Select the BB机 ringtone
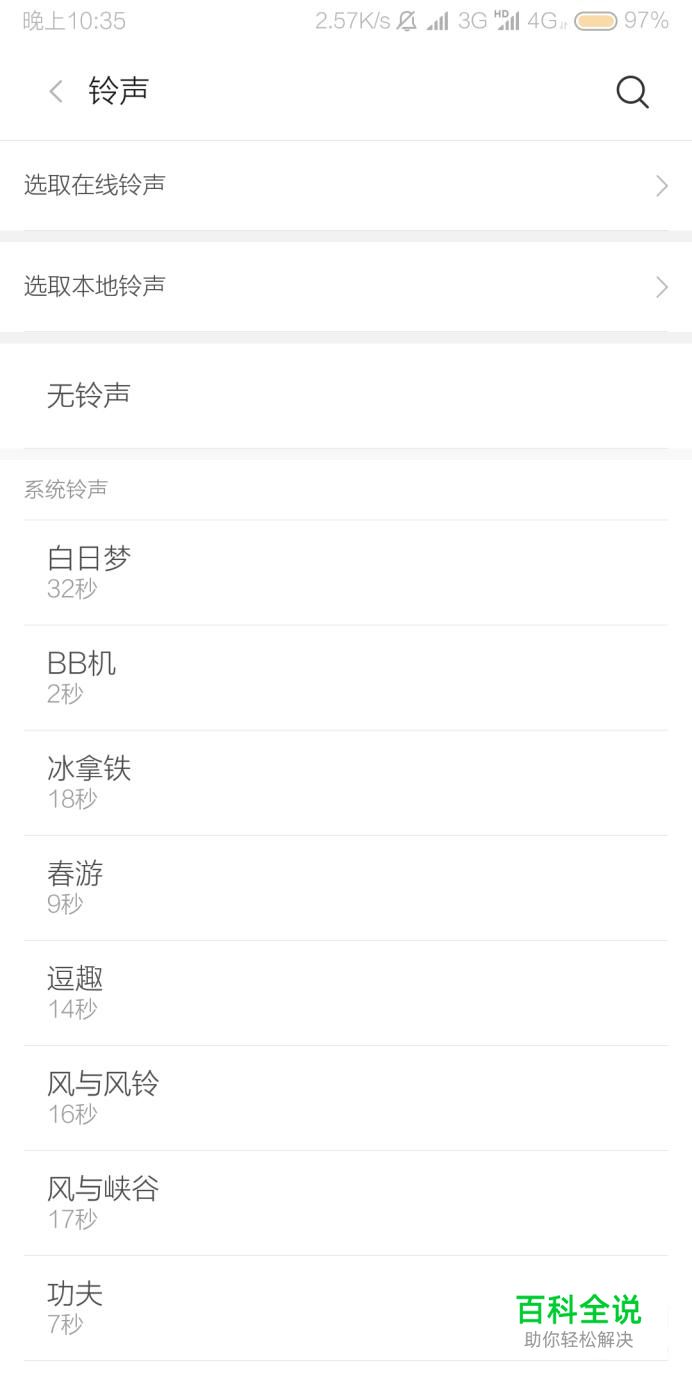Screen dimensions: 692x1384 [346, 678]
